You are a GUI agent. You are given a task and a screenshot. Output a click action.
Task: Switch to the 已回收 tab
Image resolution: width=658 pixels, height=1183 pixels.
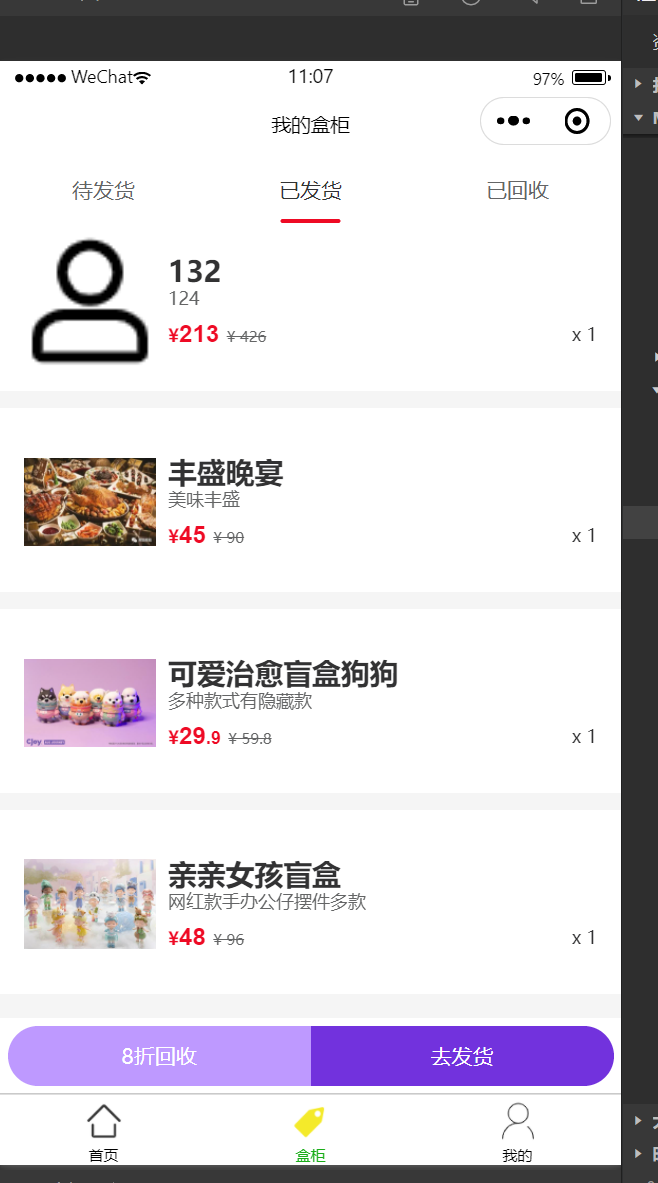point(517,191)
